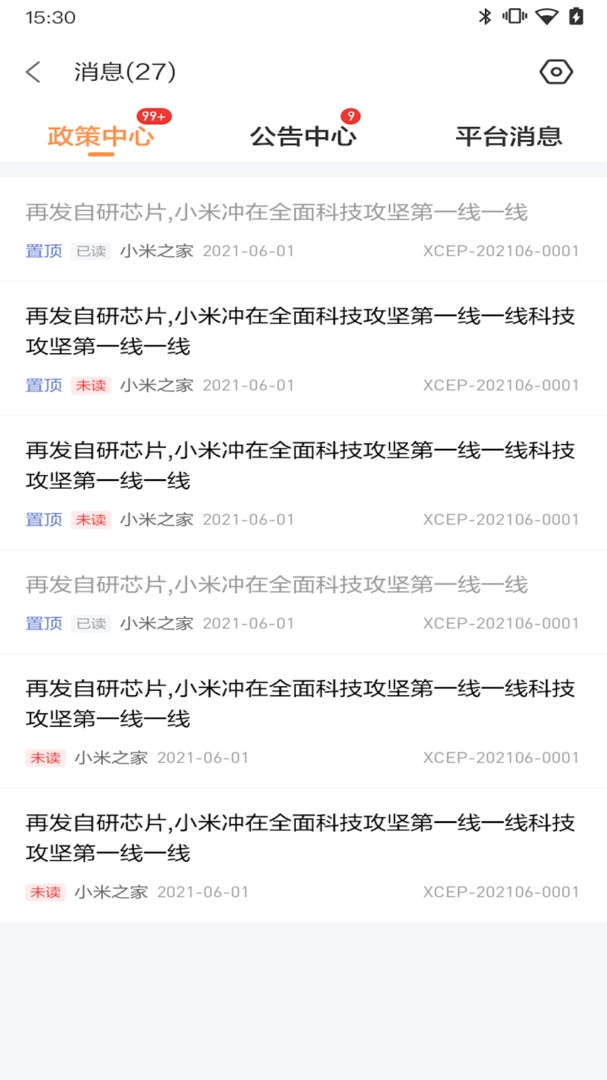Switch to the 平台消息 tab
Image resolution: width=607 pixels, height=1080 pixels.
pyautogui.click(x=509, y=136)
